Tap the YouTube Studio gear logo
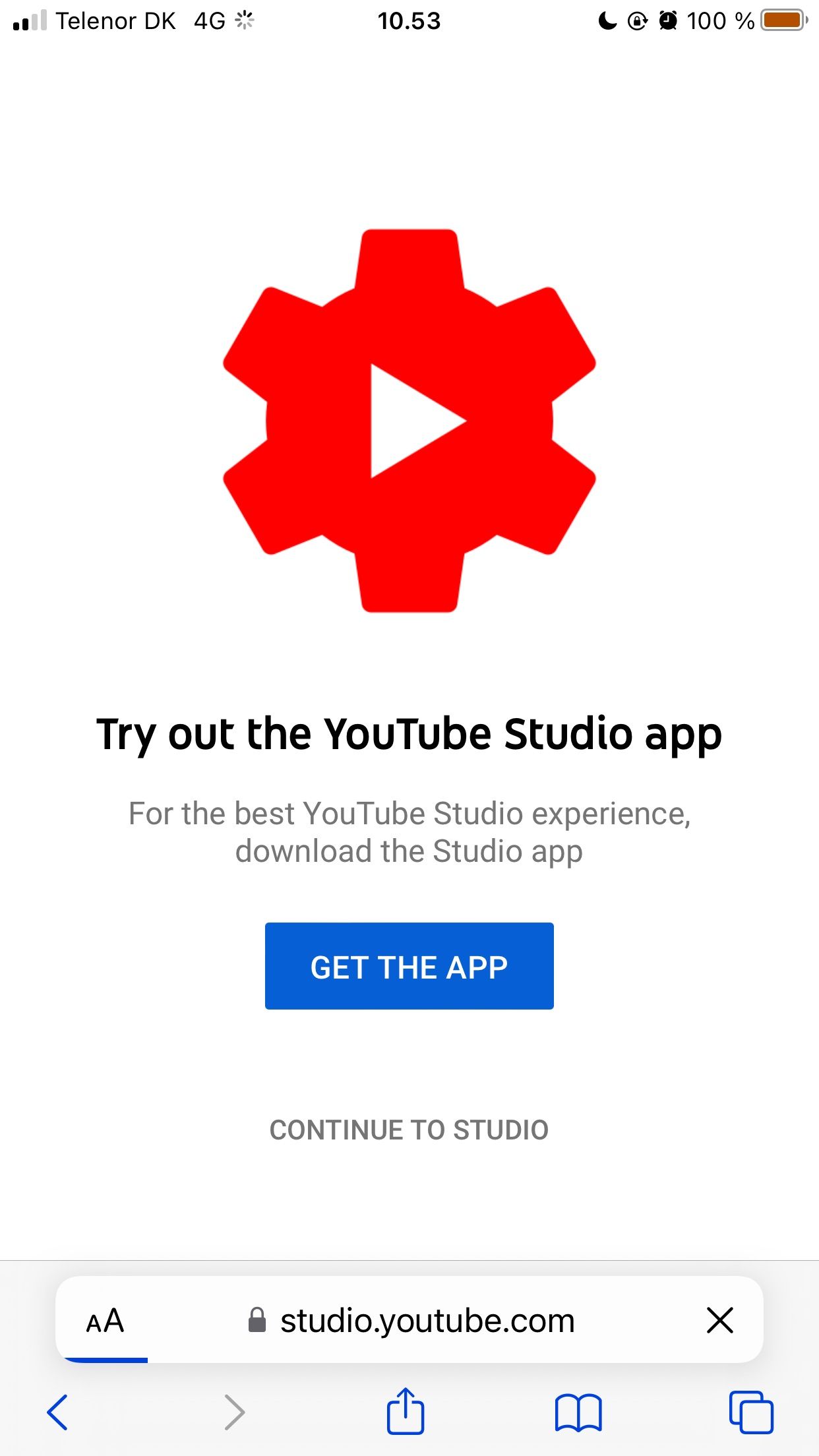Viewport: 819px width, 1456px height. [x=409, y=422]
